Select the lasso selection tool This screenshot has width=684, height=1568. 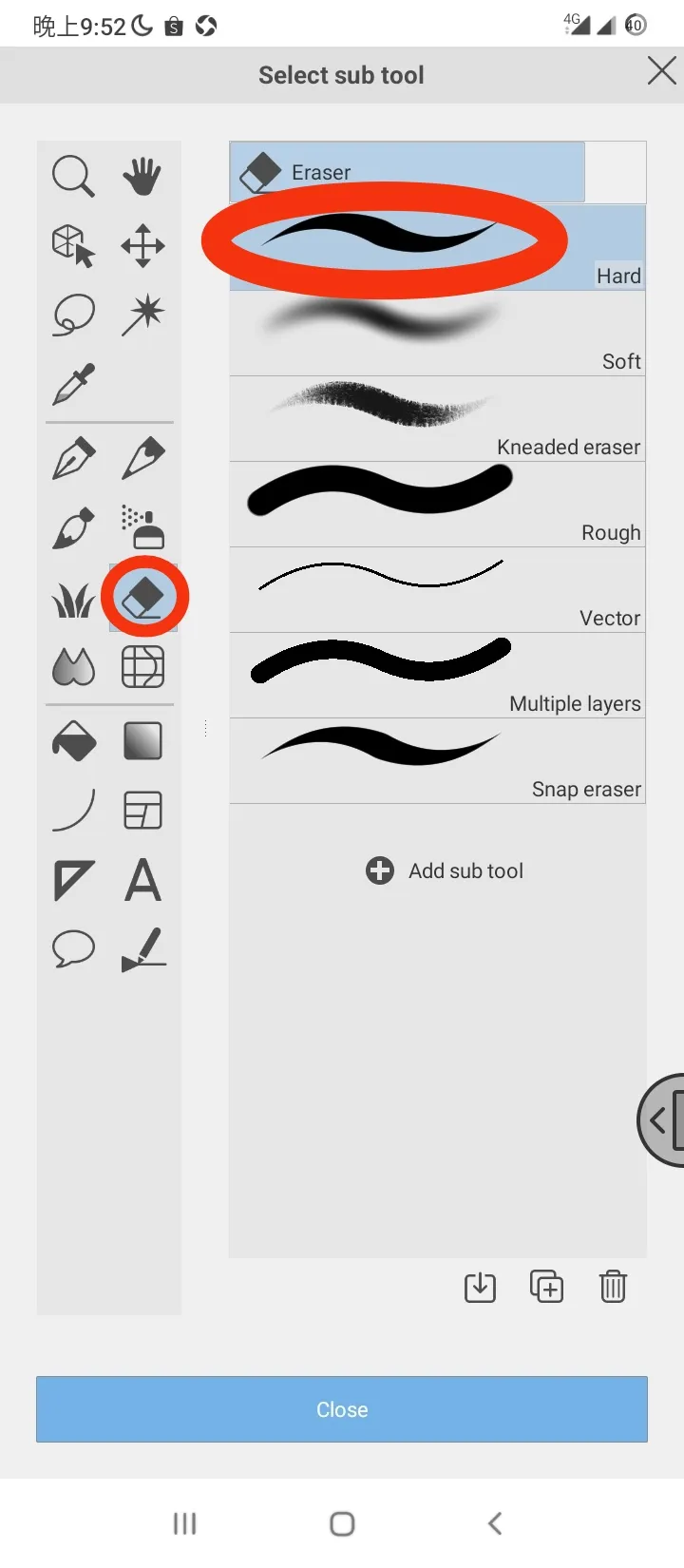point(73,315)
